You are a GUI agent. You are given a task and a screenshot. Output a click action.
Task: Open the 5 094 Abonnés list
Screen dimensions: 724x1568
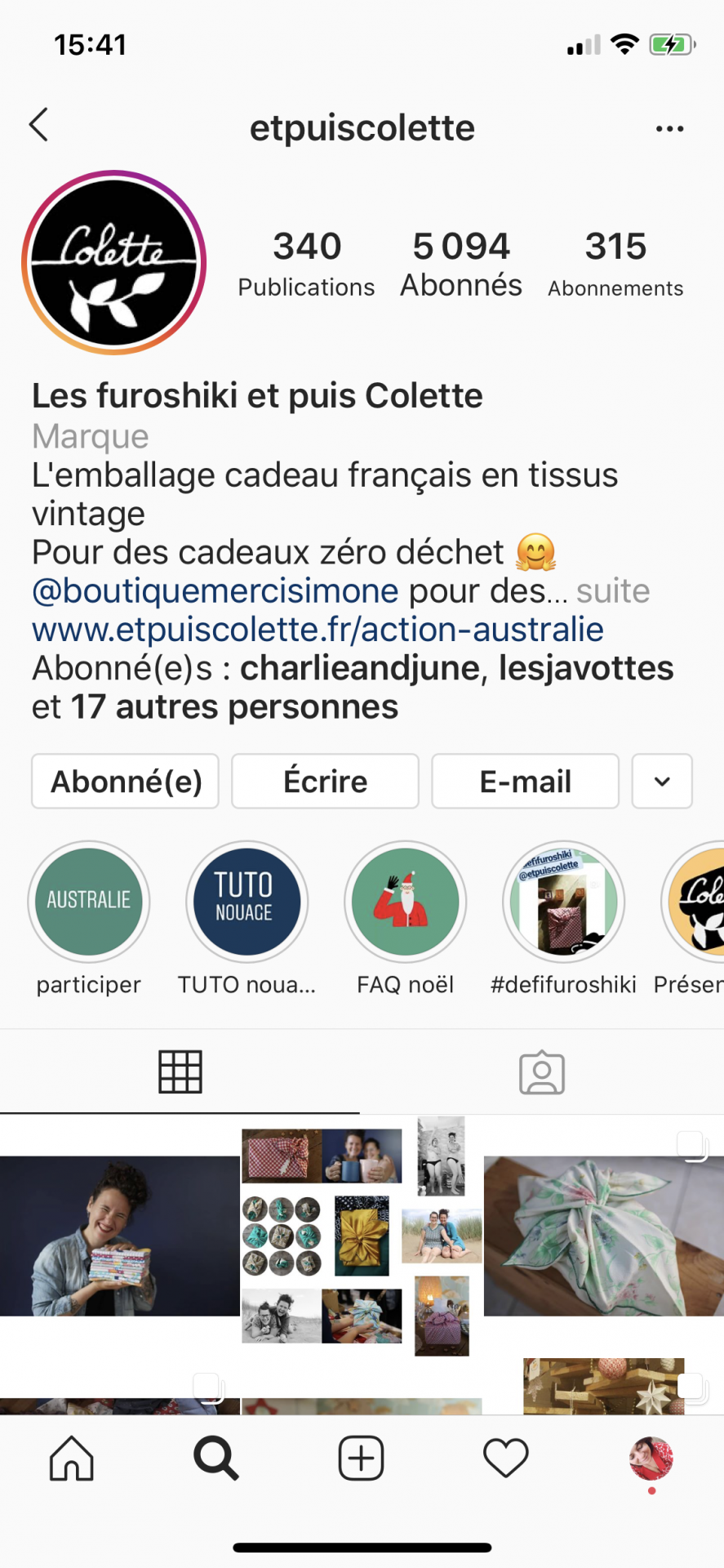(x=461, y=264)
